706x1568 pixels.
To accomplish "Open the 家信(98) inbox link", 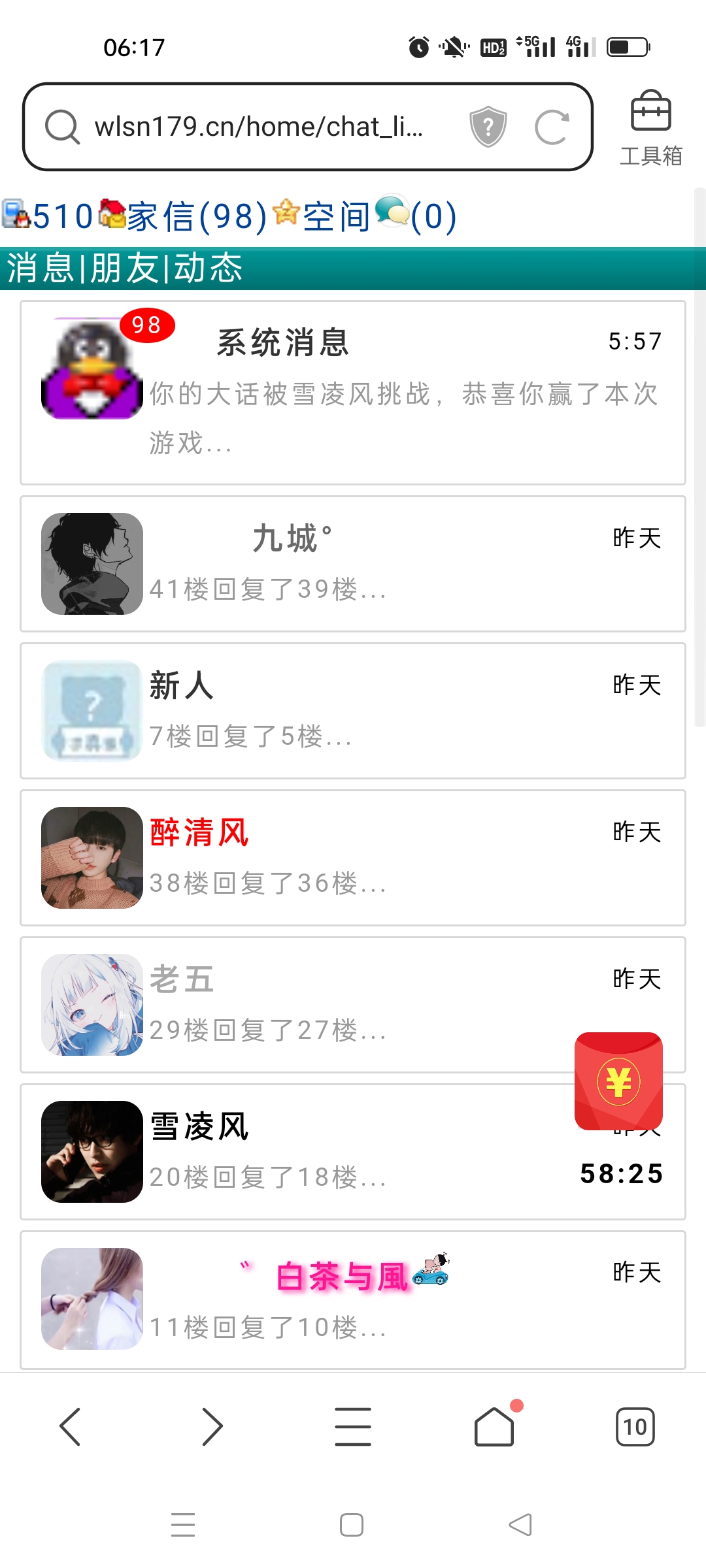I will point(196,216).
